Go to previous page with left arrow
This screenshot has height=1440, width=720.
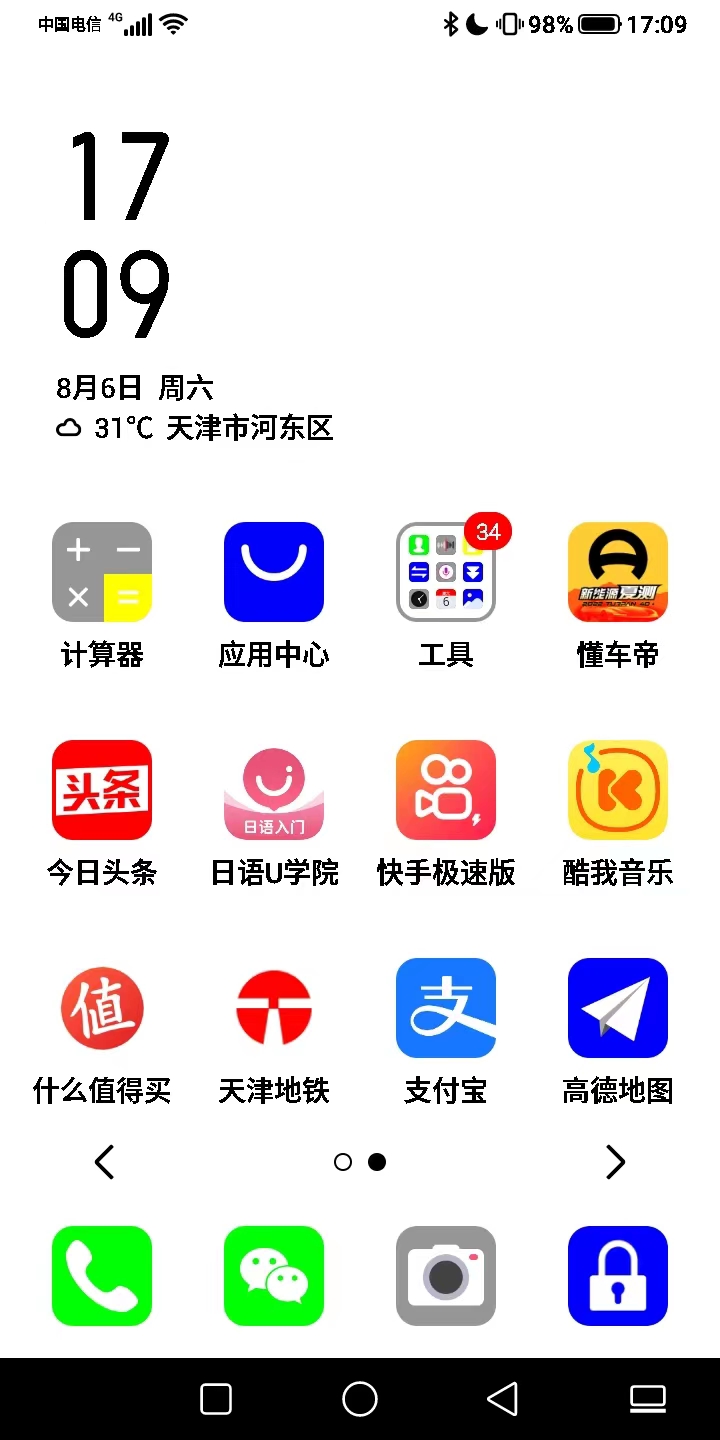[104, 1162]
